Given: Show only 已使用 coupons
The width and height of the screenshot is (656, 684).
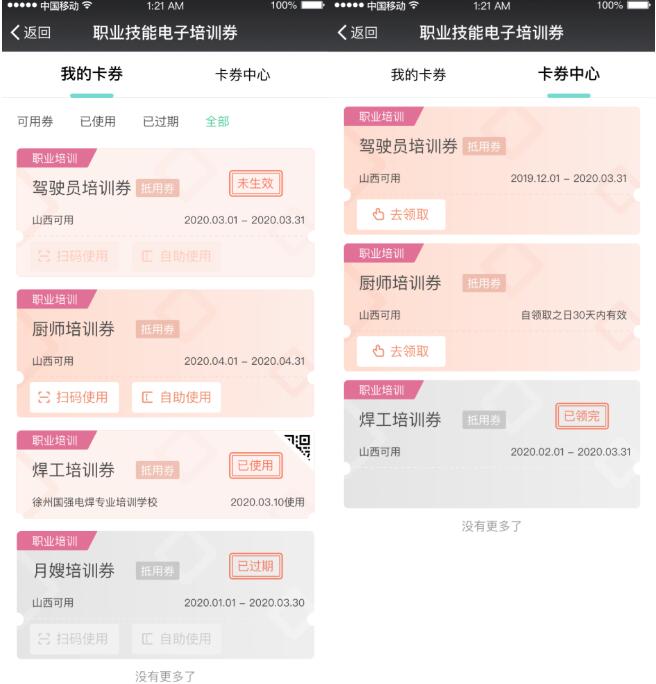Looking at the screenshot, I should (x=98, y=121).
